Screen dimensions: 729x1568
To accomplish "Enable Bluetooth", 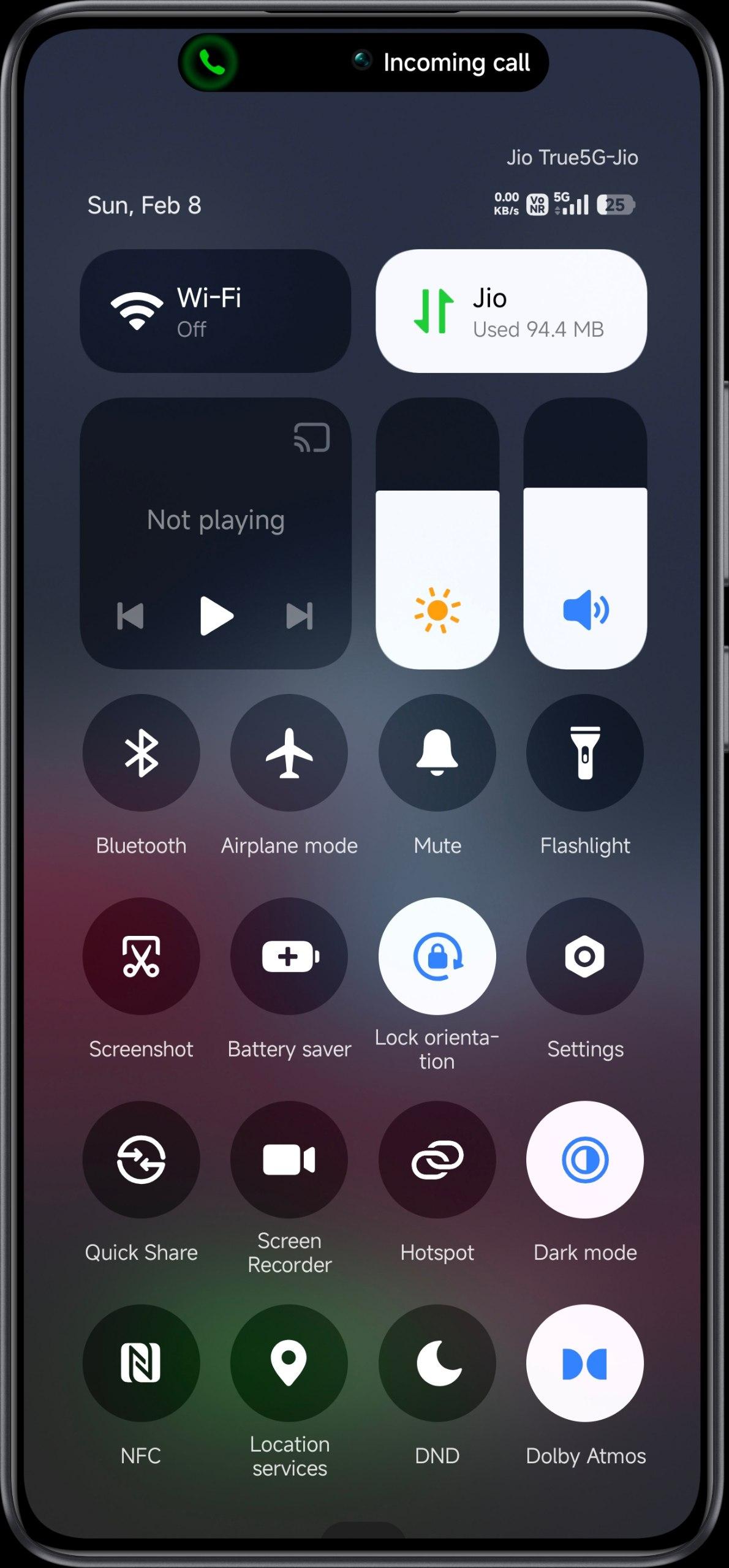I will (x=141, y=752).
